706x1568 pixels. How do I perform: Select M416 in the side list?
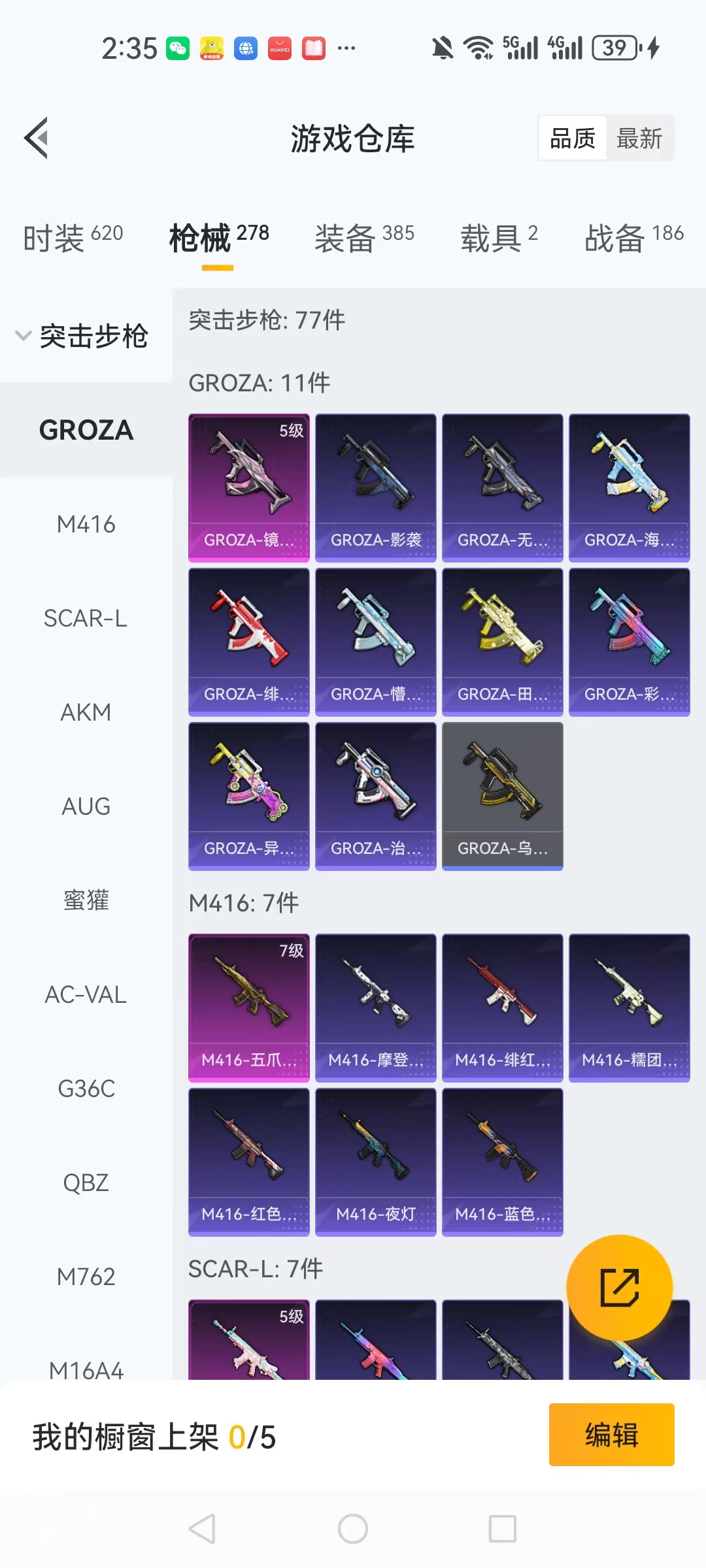click(x=86, y=525)
